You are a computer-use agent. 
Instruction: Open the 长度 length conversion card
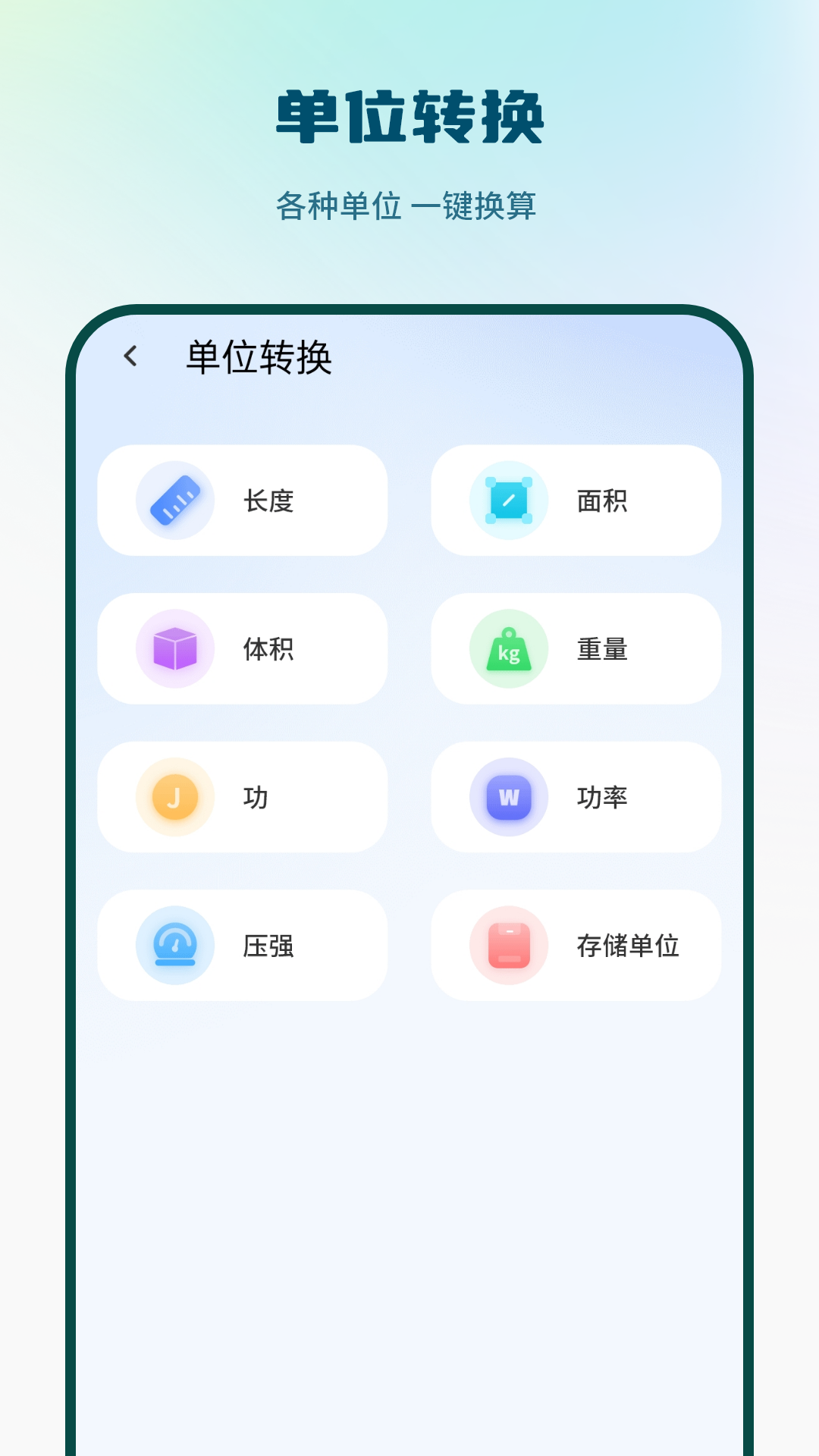click(241, 499)
